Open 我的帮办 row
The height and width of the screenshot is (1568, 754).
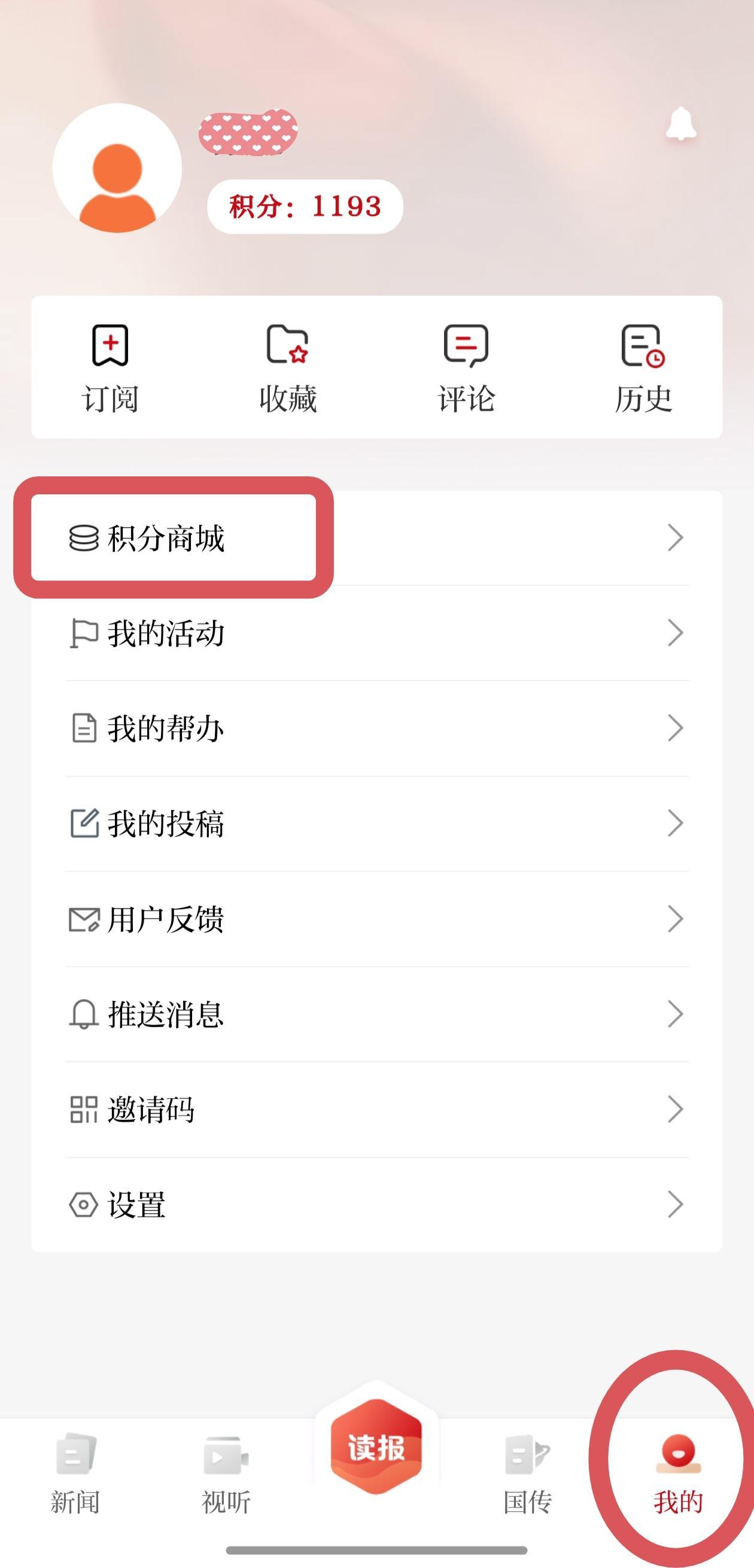(376, 728)
